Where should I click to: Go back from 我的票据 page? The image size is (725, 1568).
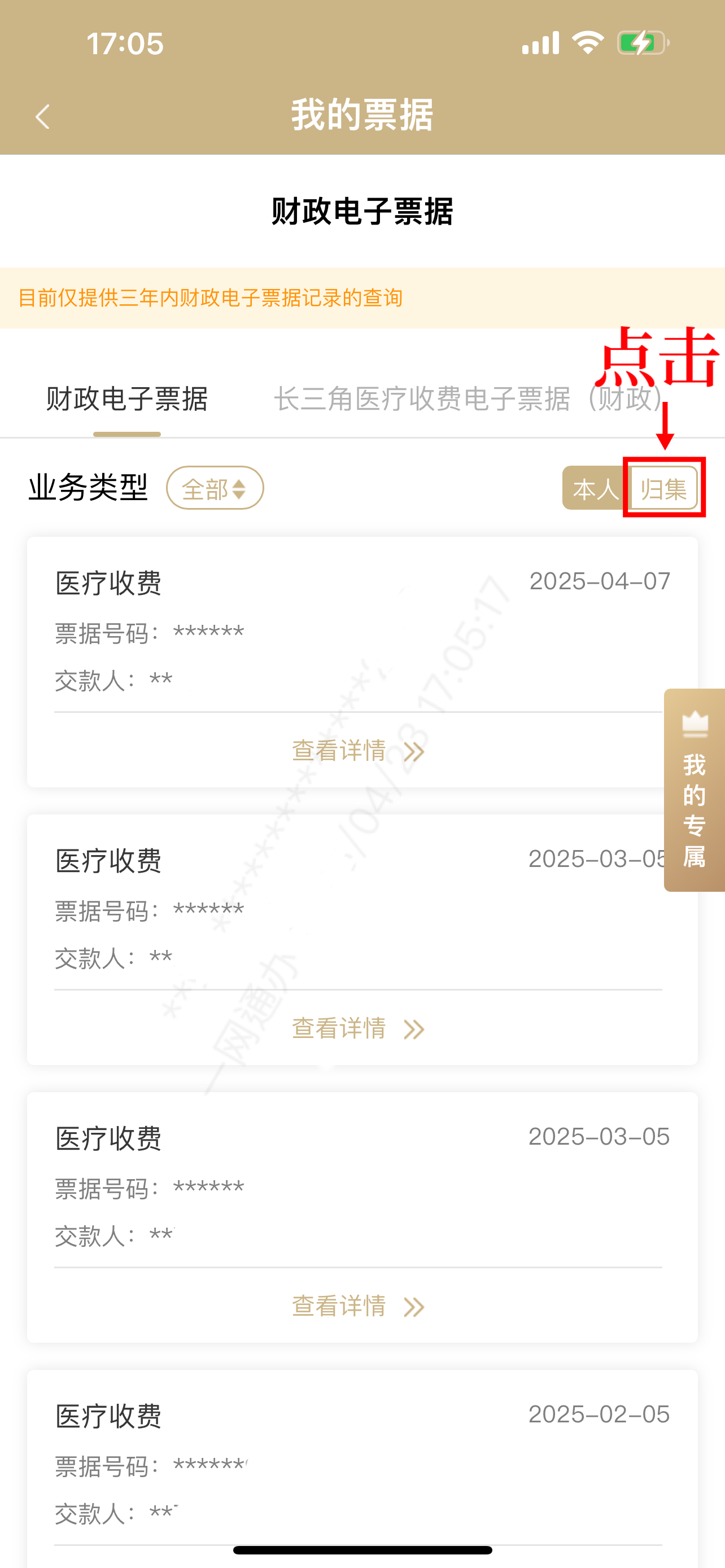(42, 116)
